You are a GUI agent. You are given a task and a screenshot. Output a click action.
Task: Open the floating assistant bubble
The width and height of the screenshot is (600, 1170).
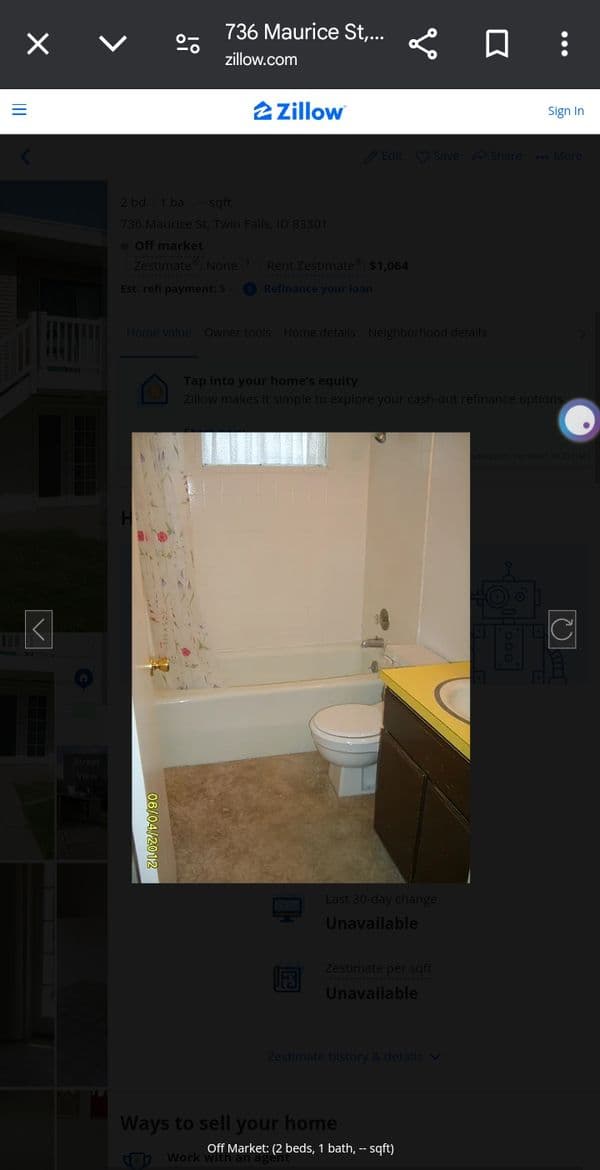579,421
